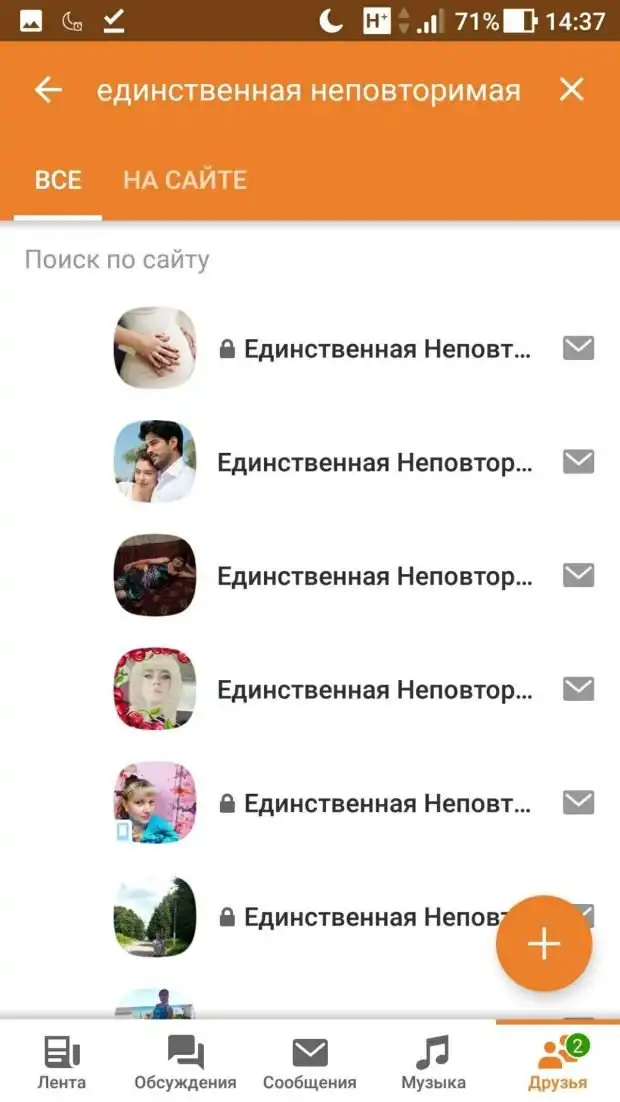Clear the search query with the X
The image size is (620, 1102).
(571, 90)
